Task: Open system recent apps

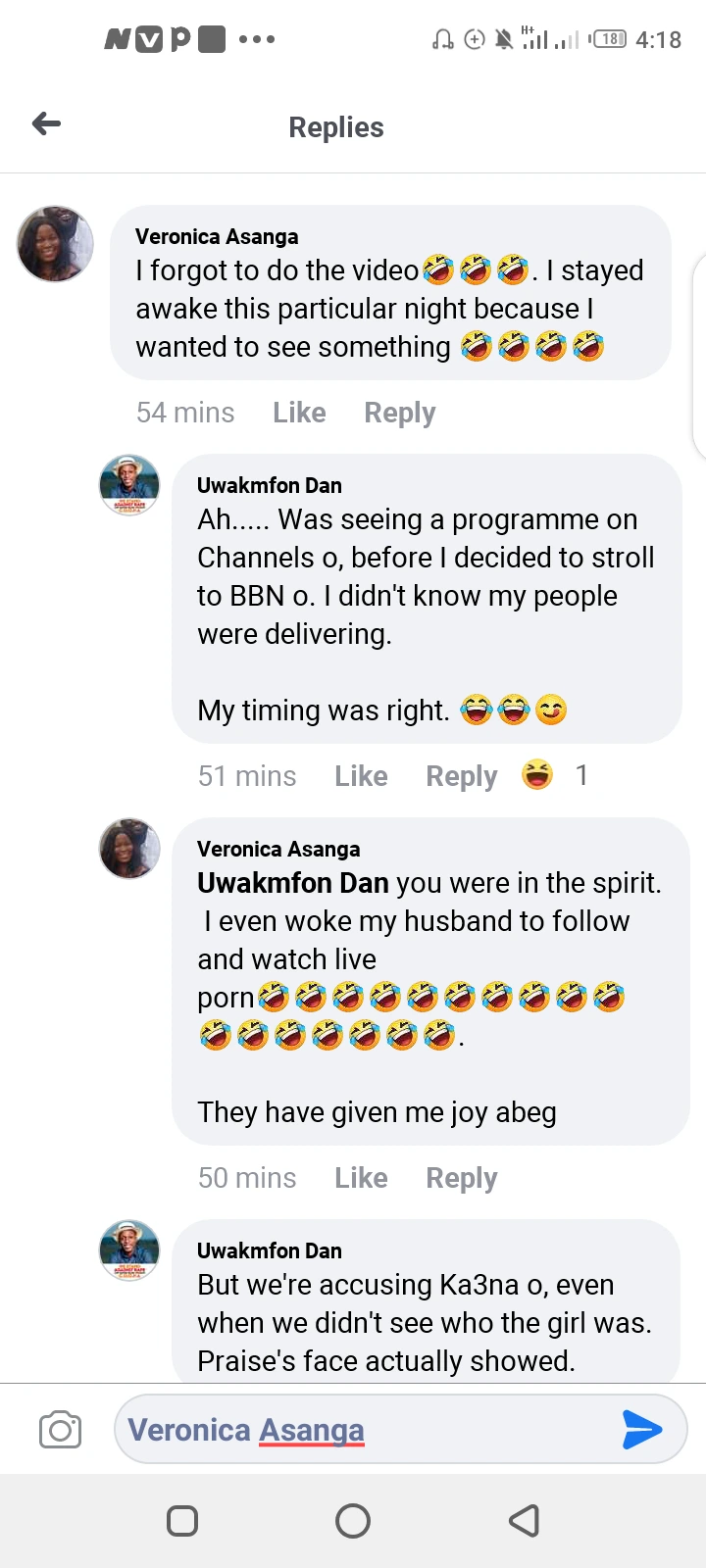Action: click(182, 1521)
